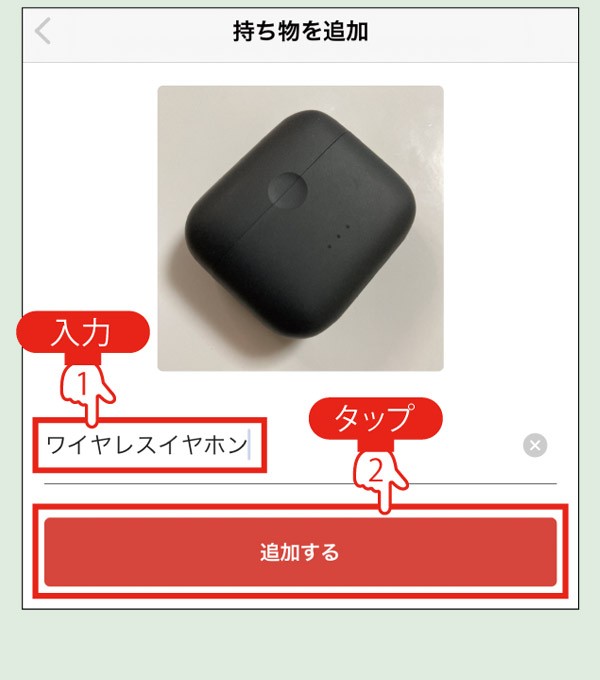Tap the item name field ワイヤレスイヤホン
Screen dimensions: 600x680
click(150, 445)
